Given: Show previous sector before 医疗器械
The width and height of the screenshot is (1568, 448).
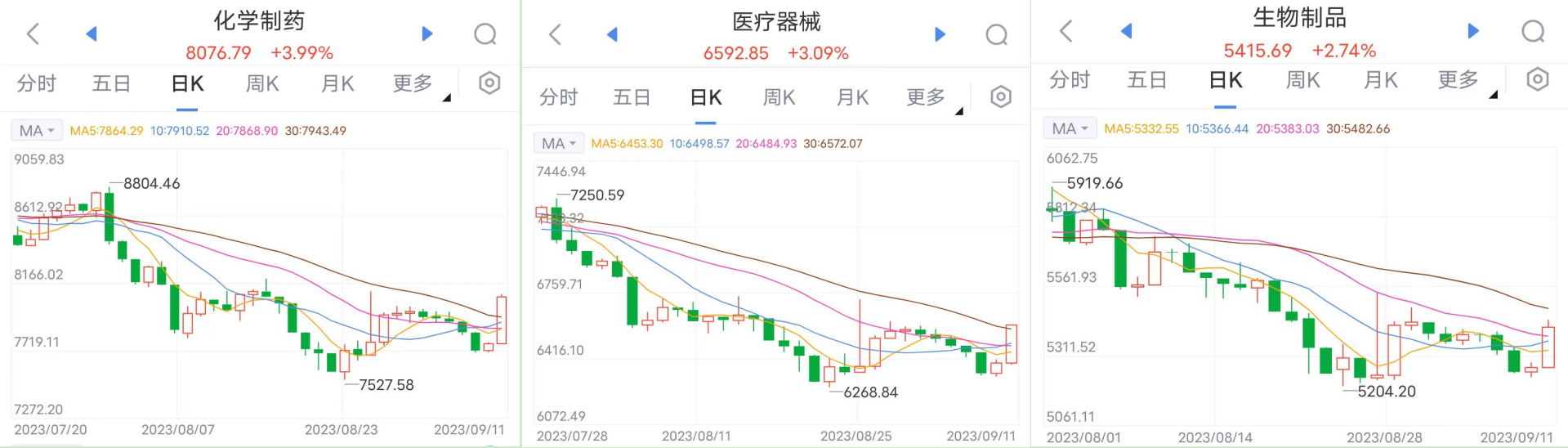Looking at the screenshot, I should 612,34.
